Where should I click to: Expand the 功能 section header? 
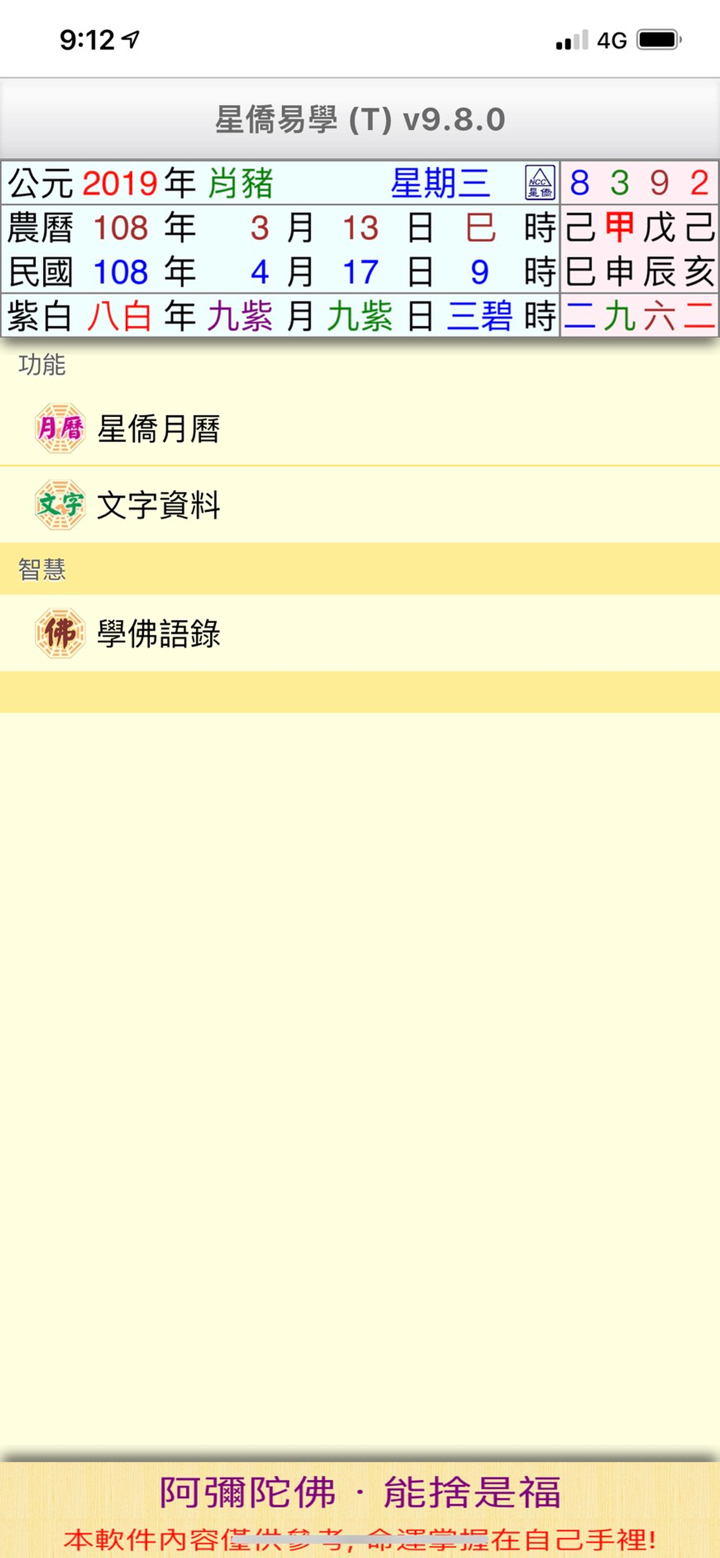point(40,366)
